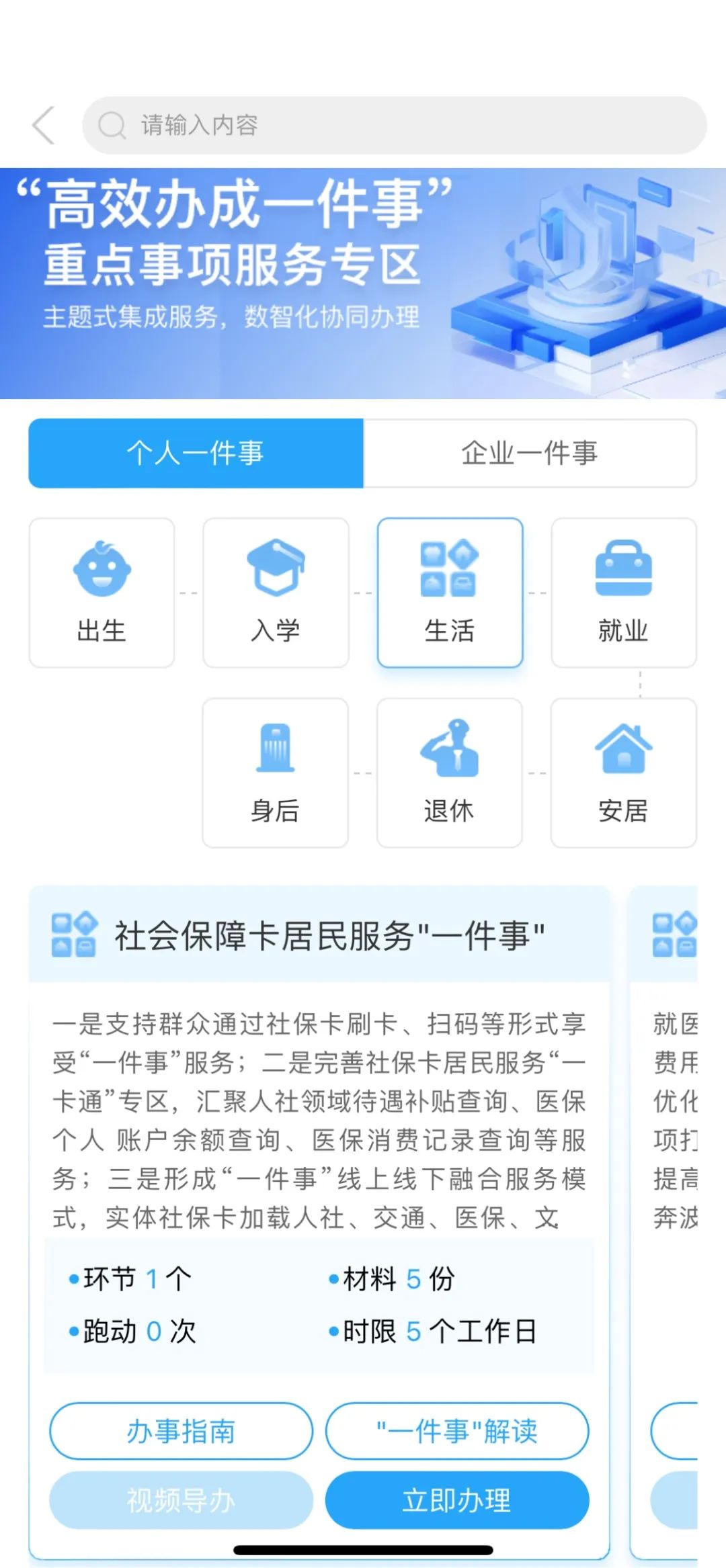Open the 出生 category
The width and height of the screenshot is (726, 1568).
[x=102, y=593]
